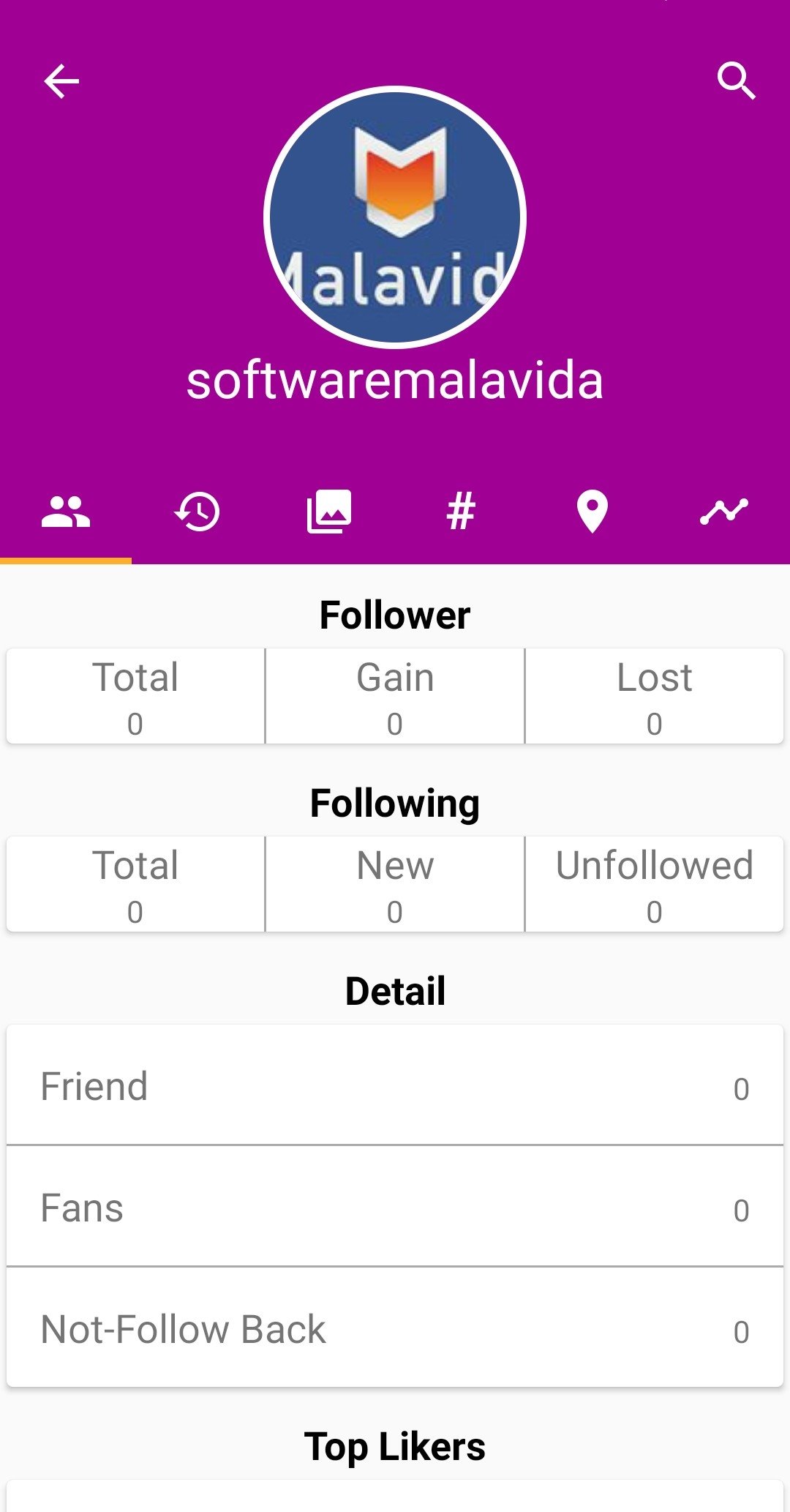Go back using the arrow icon
The image size is (790, 1512).
click(x=61, y=81)
